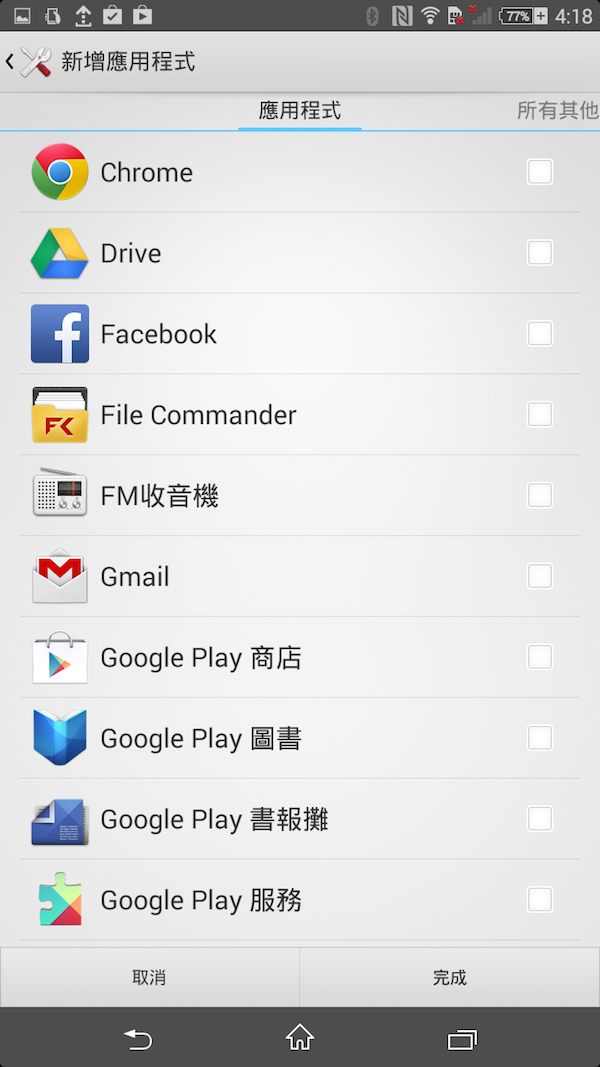Screen dimensions: 600x1067
Task: Enable the FM收音機 checkbox
Action: coord(540,495)
